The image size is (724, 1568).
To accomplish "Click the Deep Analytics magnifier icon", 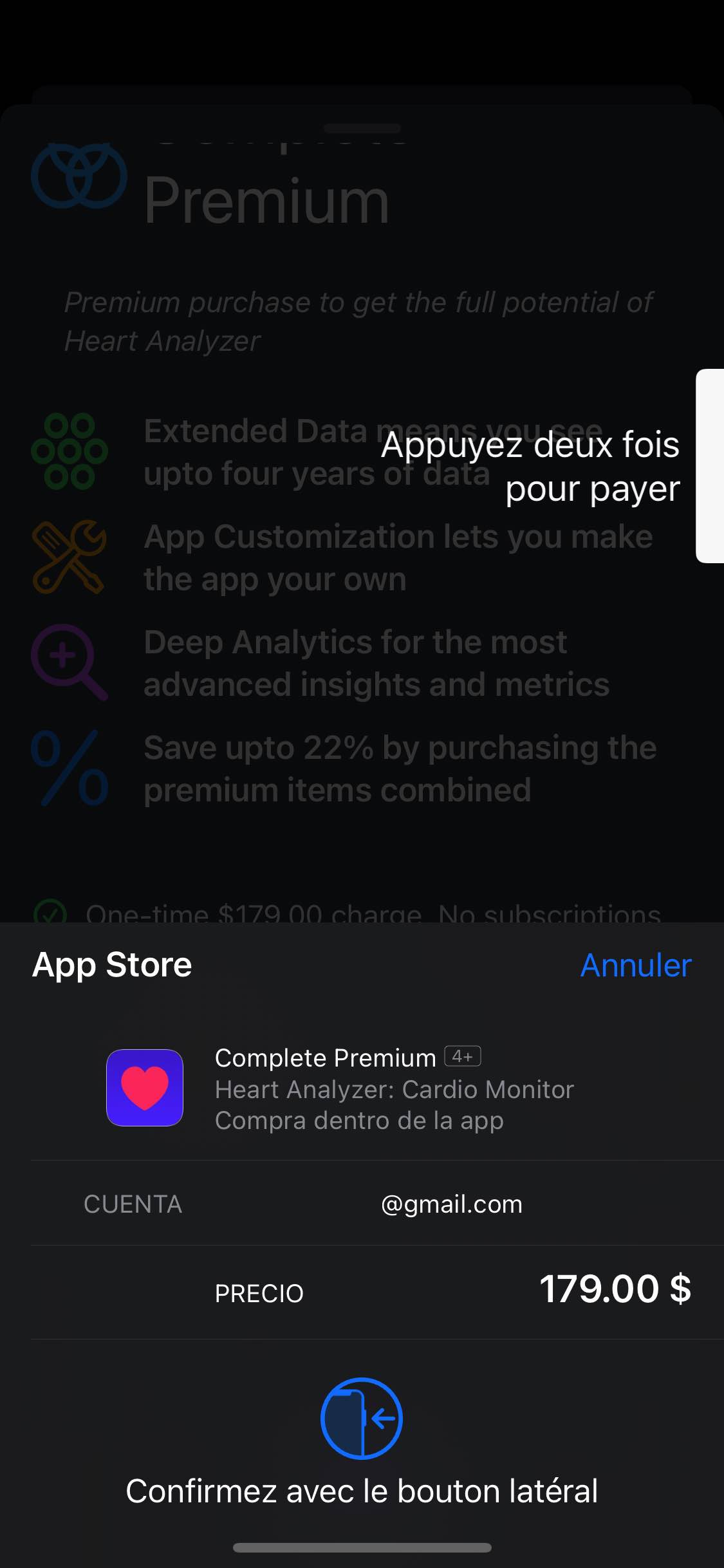I will click(x=70, y=662).
